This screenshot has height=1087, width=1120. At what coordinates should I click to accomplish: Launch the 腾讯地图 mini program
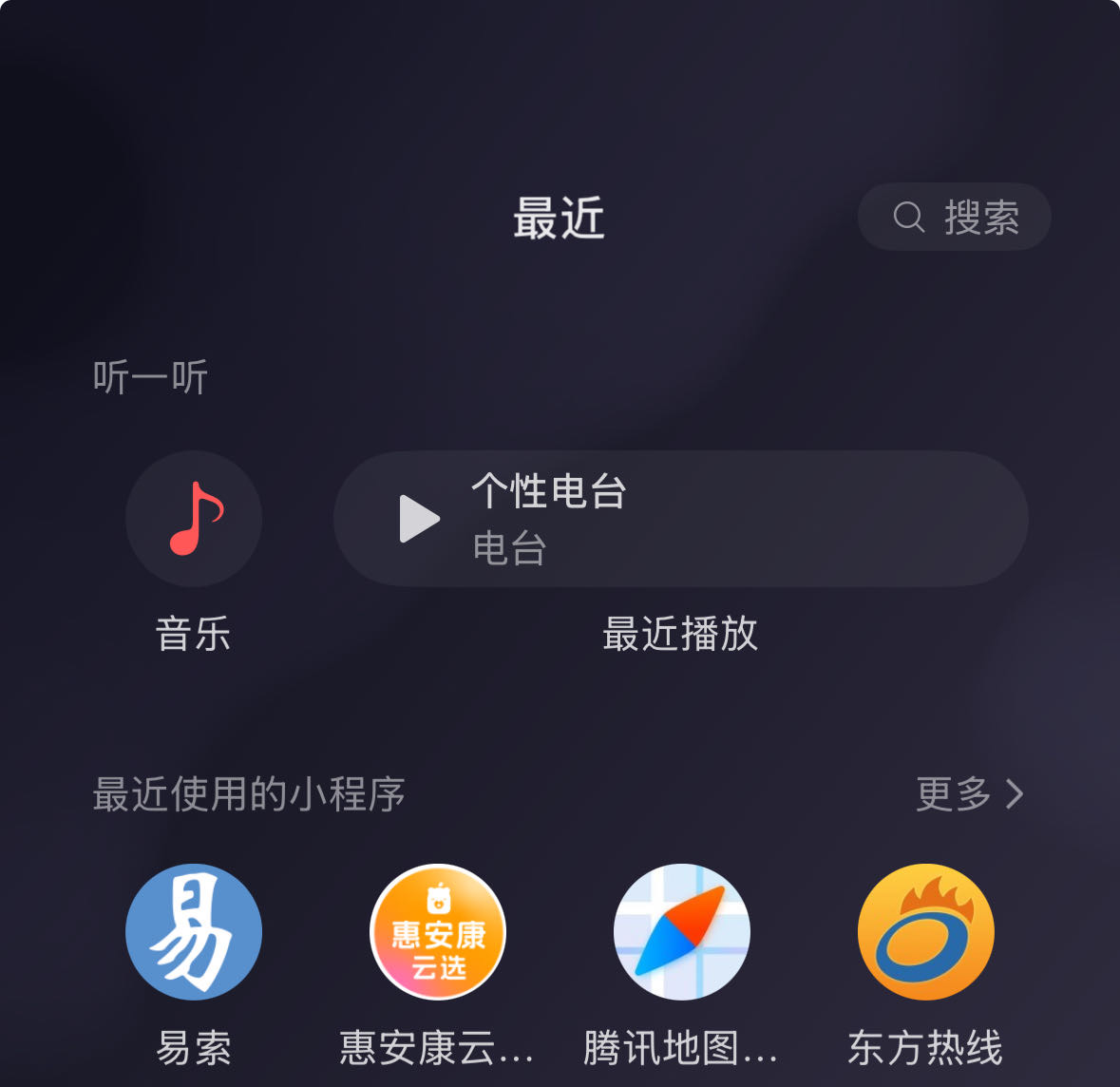682,932
